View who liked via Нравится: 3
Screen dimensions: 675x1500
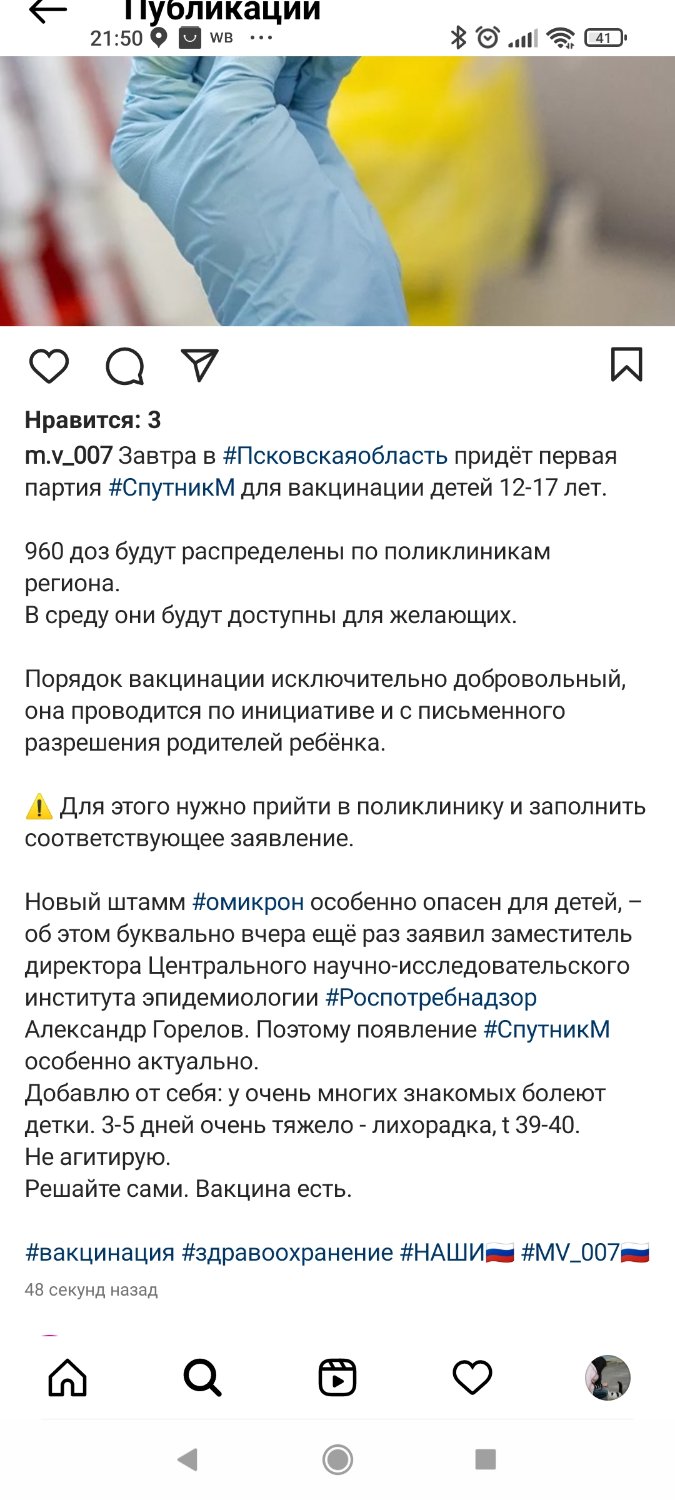coord(92,420)
